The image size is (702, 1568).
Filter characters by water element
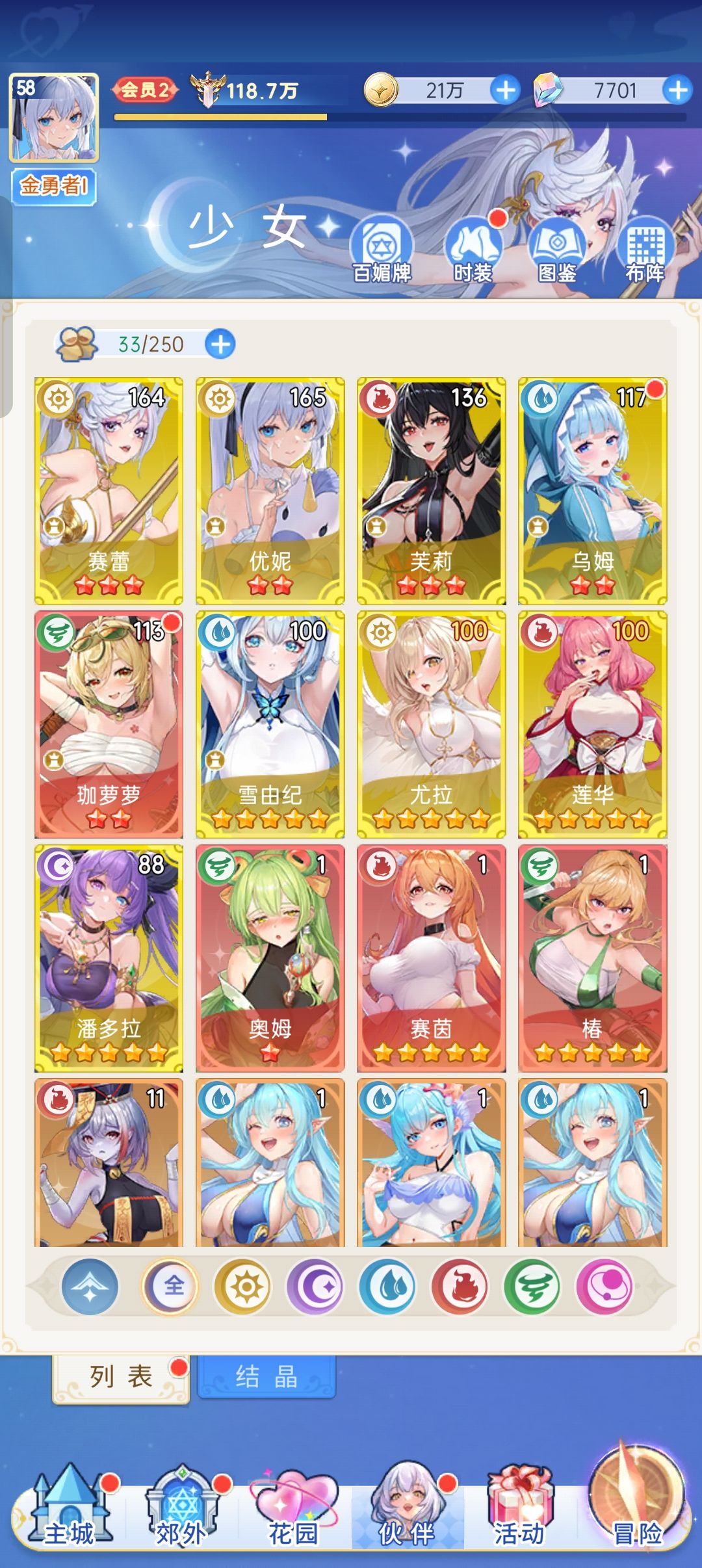point(388,1286)
